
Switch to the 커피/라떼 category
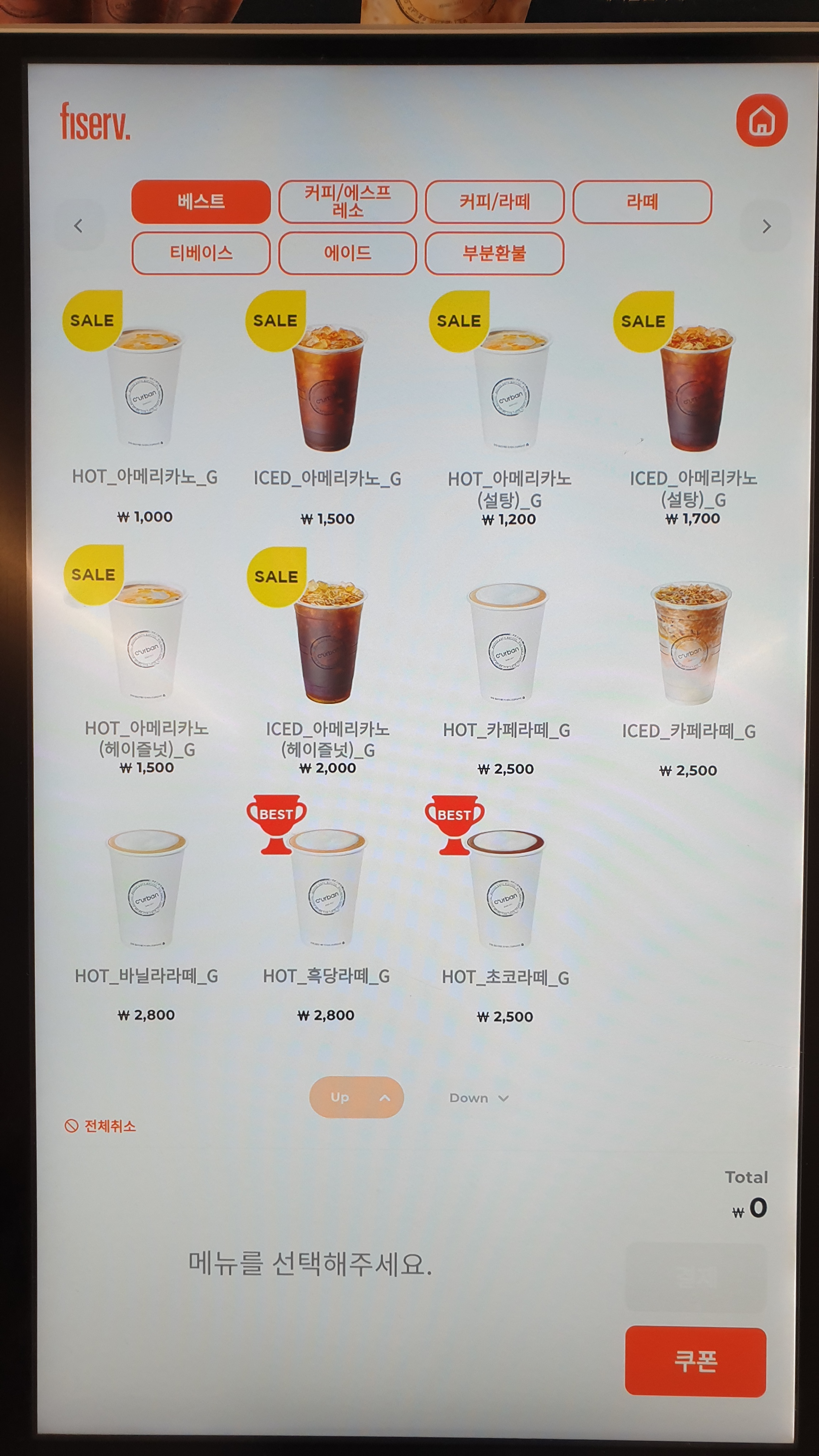(495, 202)
